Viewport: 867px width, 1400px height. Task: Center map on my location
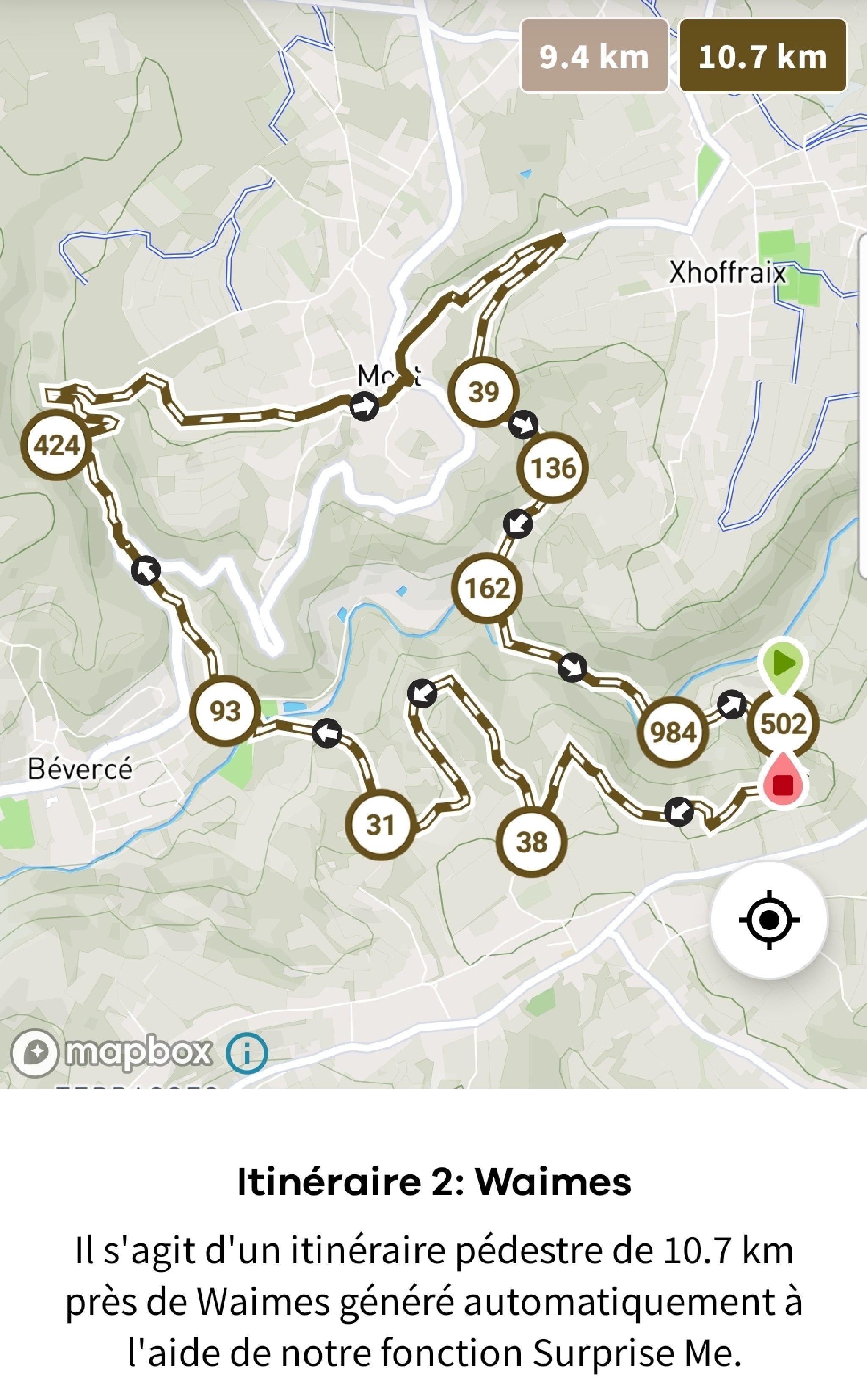768,920
